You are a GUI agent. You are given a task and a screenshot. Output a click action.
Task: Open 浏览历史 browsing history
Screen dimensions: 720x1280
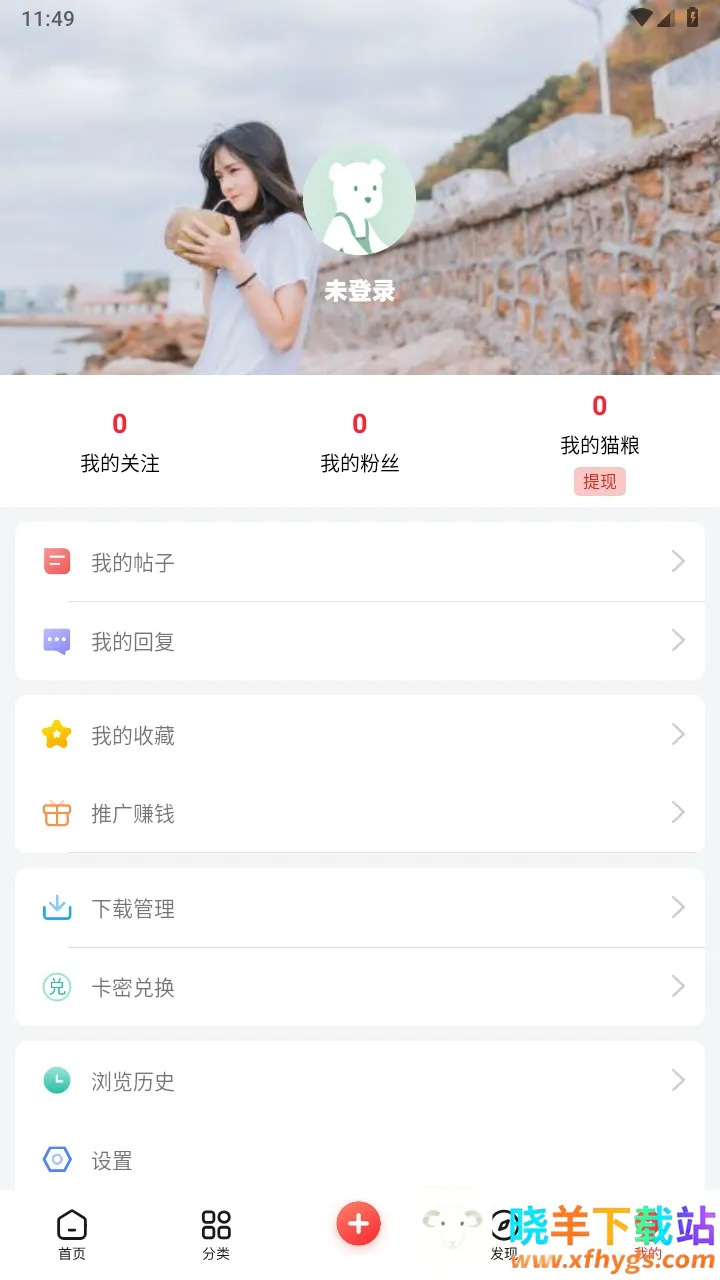(x=360, y=1081)
